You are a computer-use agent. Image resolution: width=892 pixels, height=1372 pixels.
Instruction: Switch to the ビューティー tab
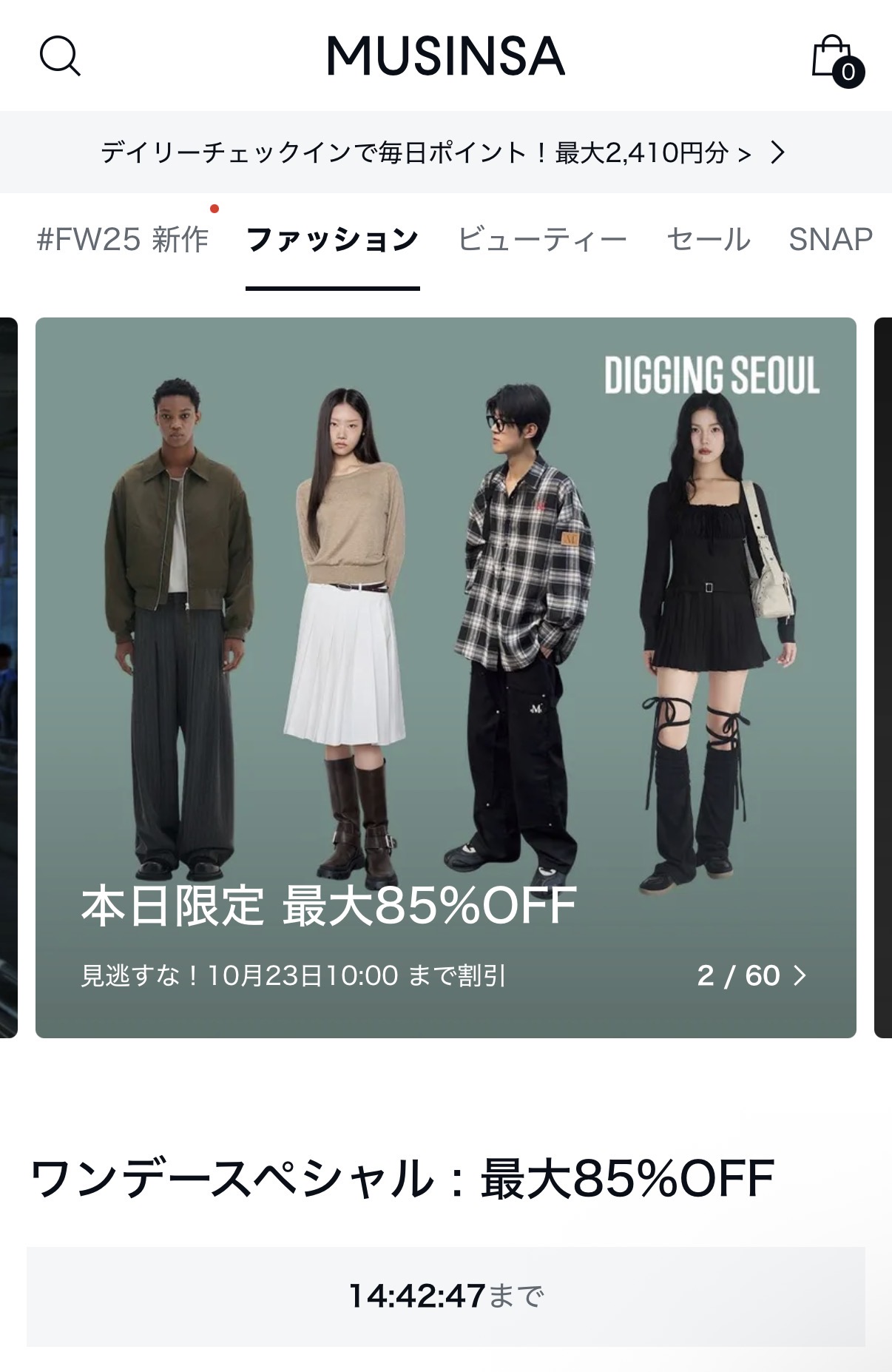[542, 240]
